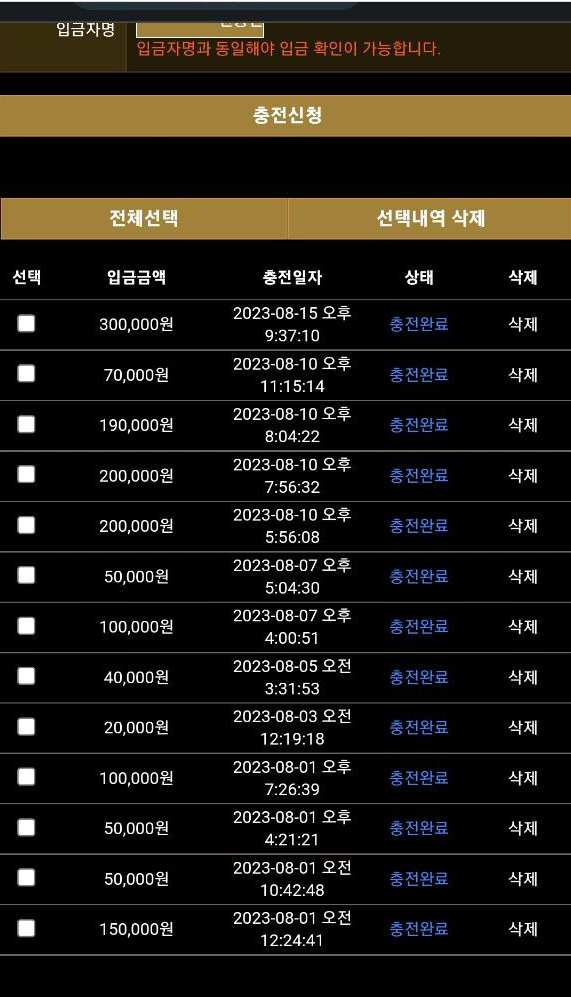Select all entries with 전체선택
This screenshot has width=571, height=997.
pos(144,219)
